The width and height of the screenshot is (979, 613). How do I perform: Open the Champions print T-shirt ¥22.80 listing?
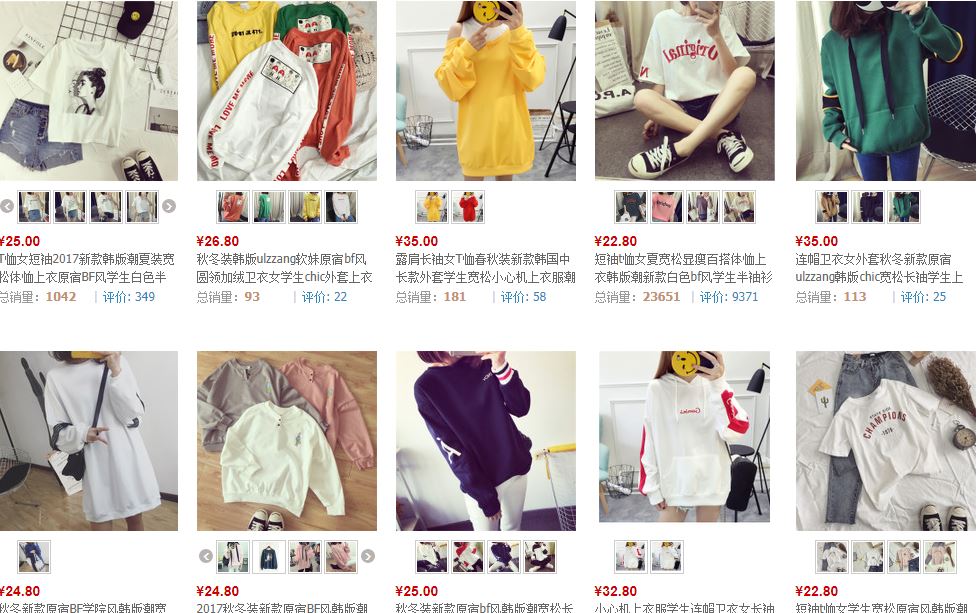(x=884, y=440)
